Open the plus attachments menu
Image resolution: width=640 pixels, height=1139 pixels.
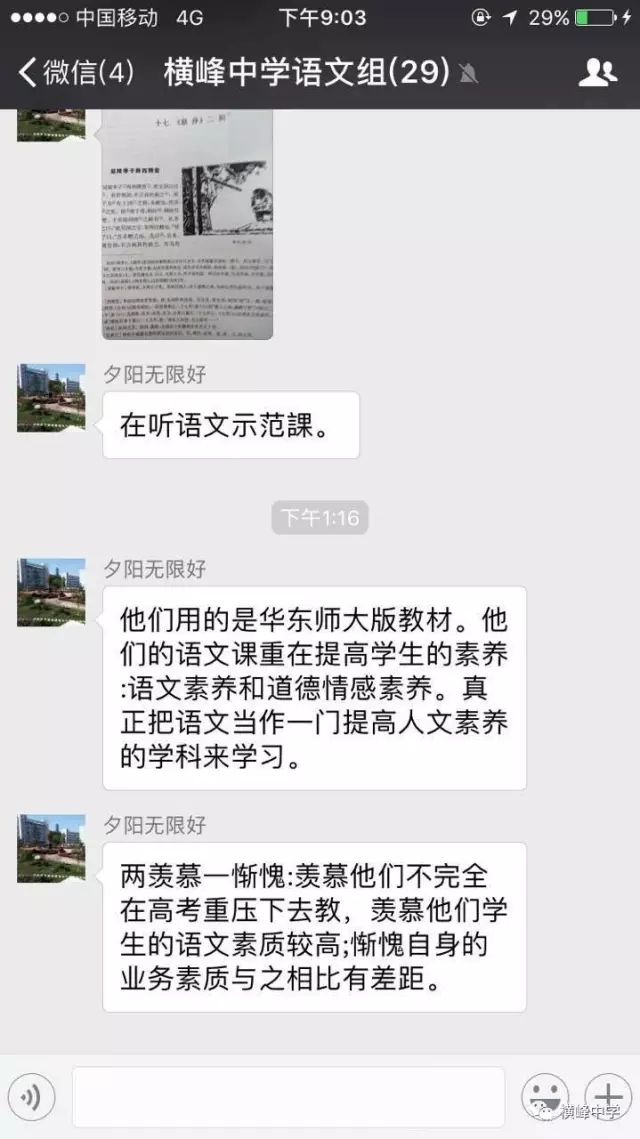(x=608, y=1096)
